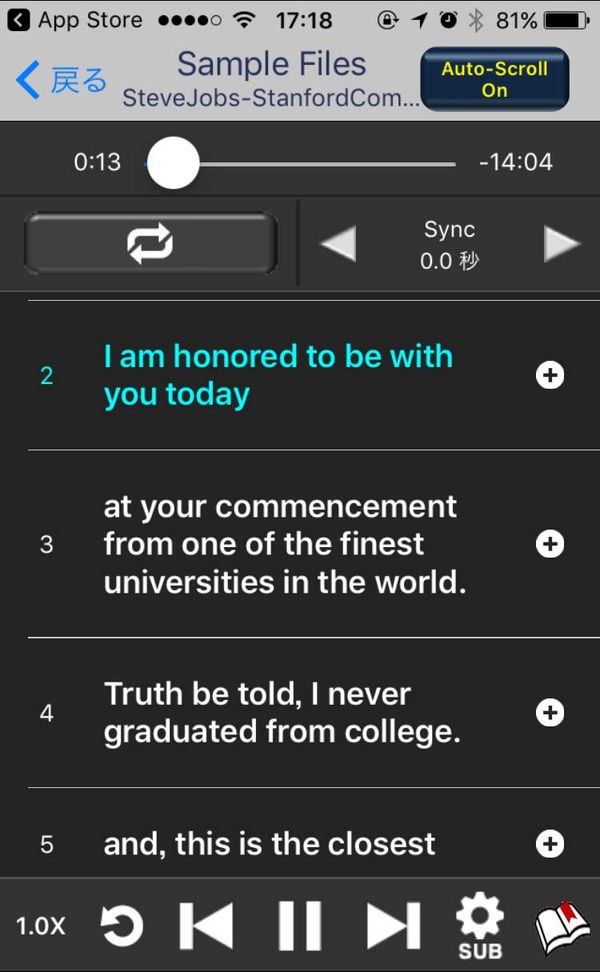Change the 1.0X playback speed
The height and width of the screenshot is (972, 600).
pos(41,926)
